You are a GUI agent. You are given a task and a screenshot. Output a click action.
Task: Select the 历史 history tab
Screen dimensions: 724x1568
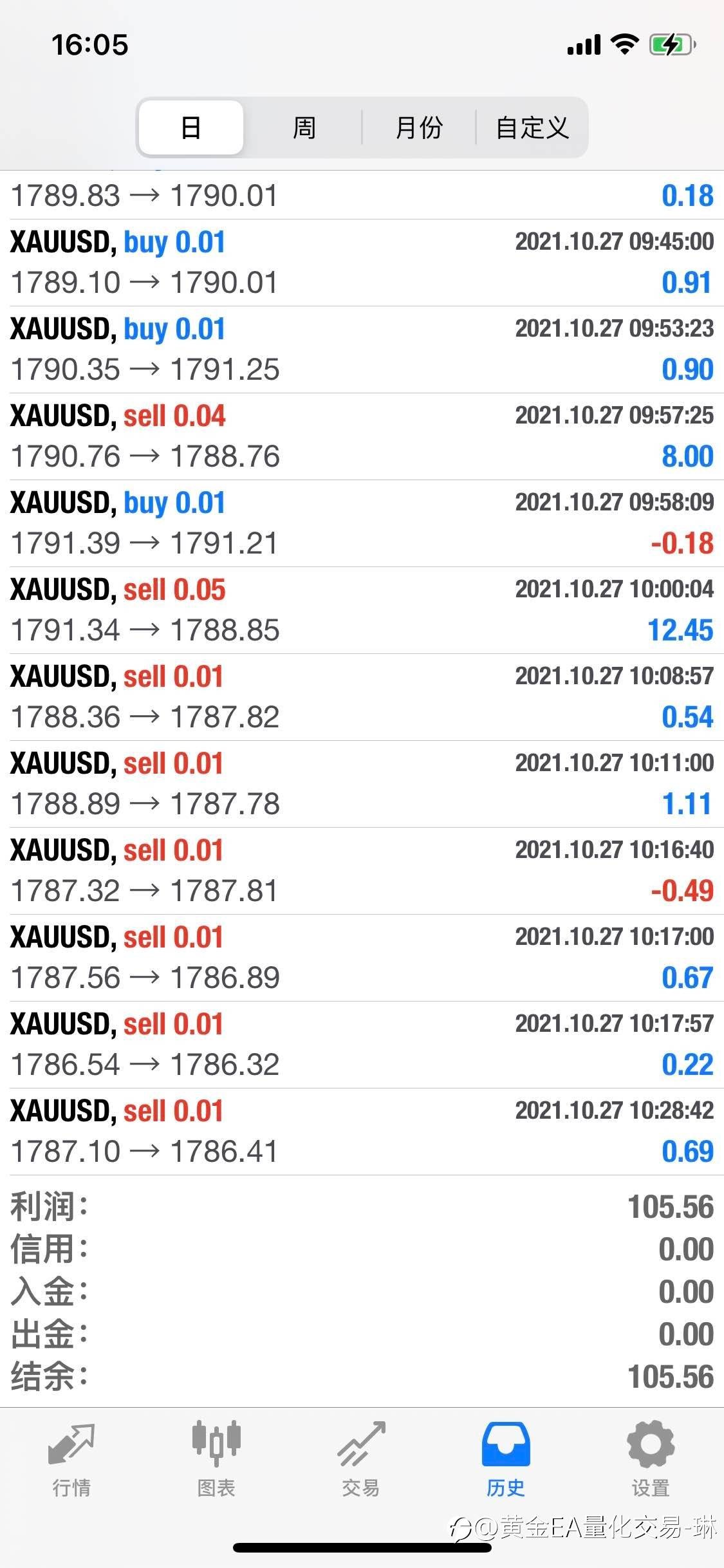506,1459
